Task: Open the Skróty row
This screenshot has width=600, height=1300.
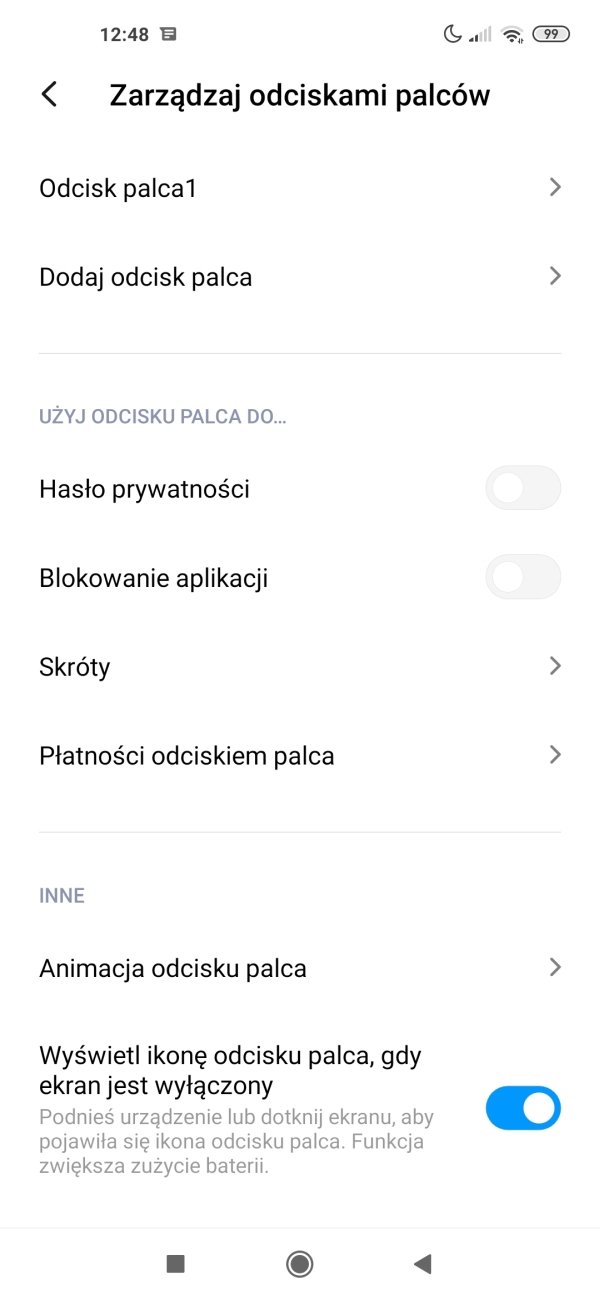Action: click(300, 666)
